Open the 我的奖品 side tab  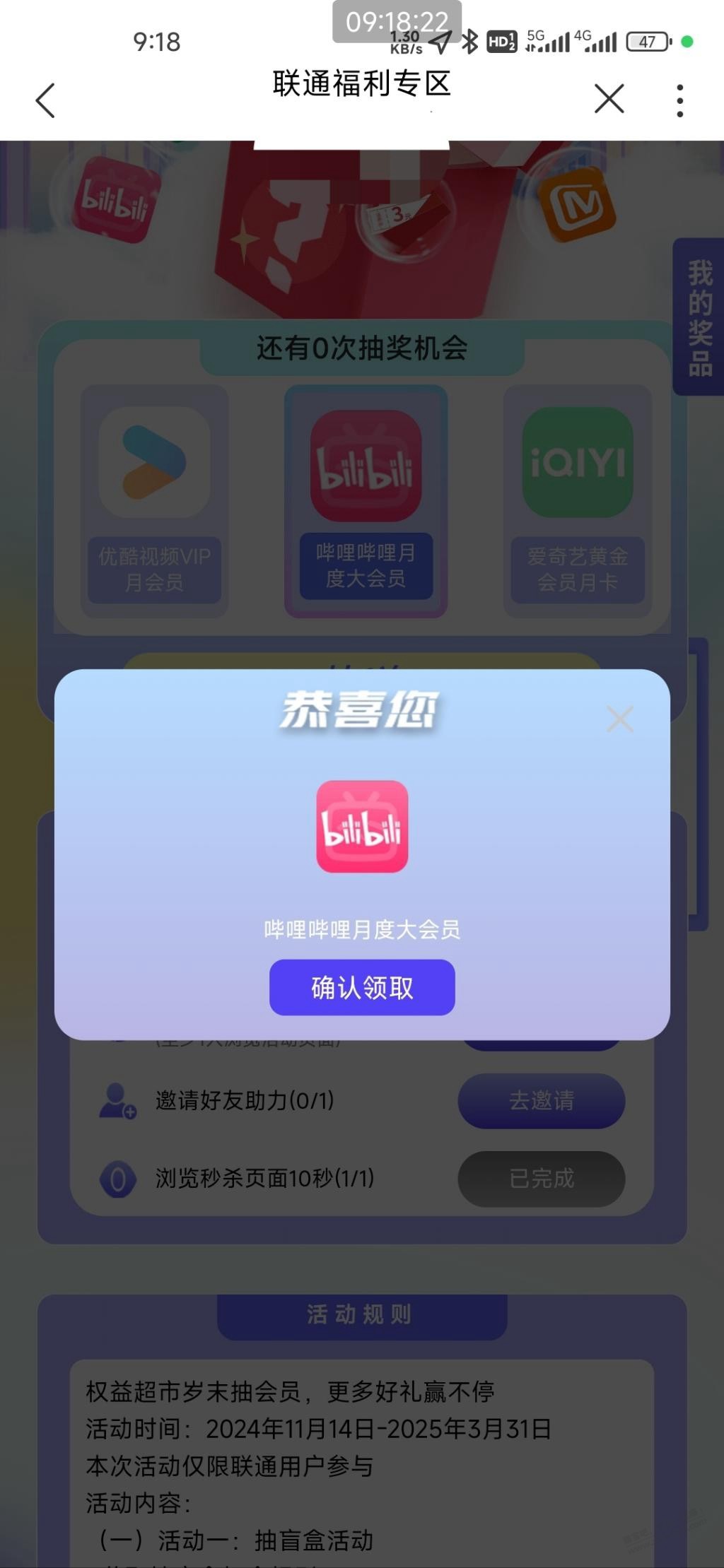[x=699, y=317]
